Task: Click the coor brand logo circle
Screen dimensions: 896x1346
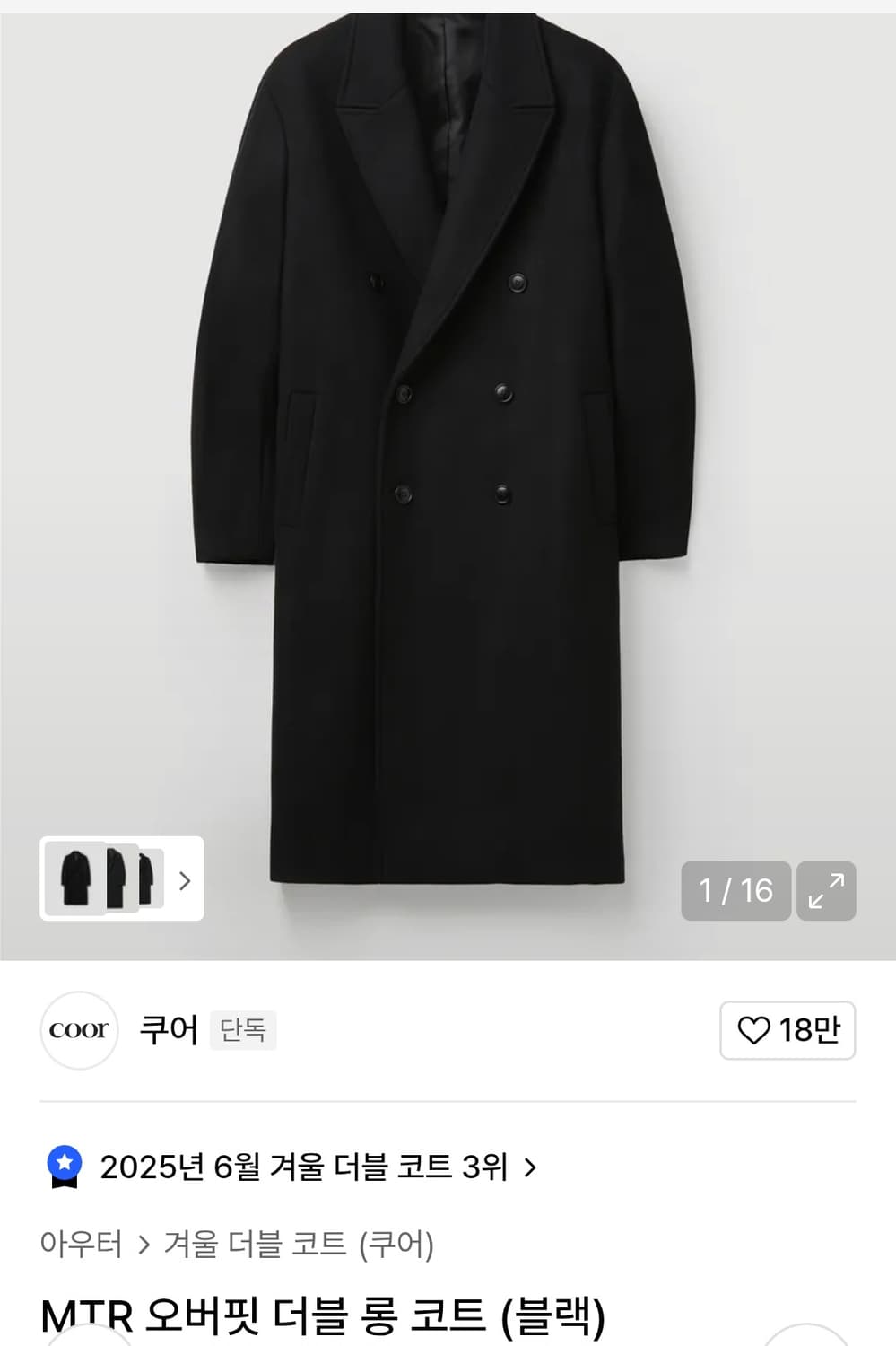Action: pos(79,1031)
